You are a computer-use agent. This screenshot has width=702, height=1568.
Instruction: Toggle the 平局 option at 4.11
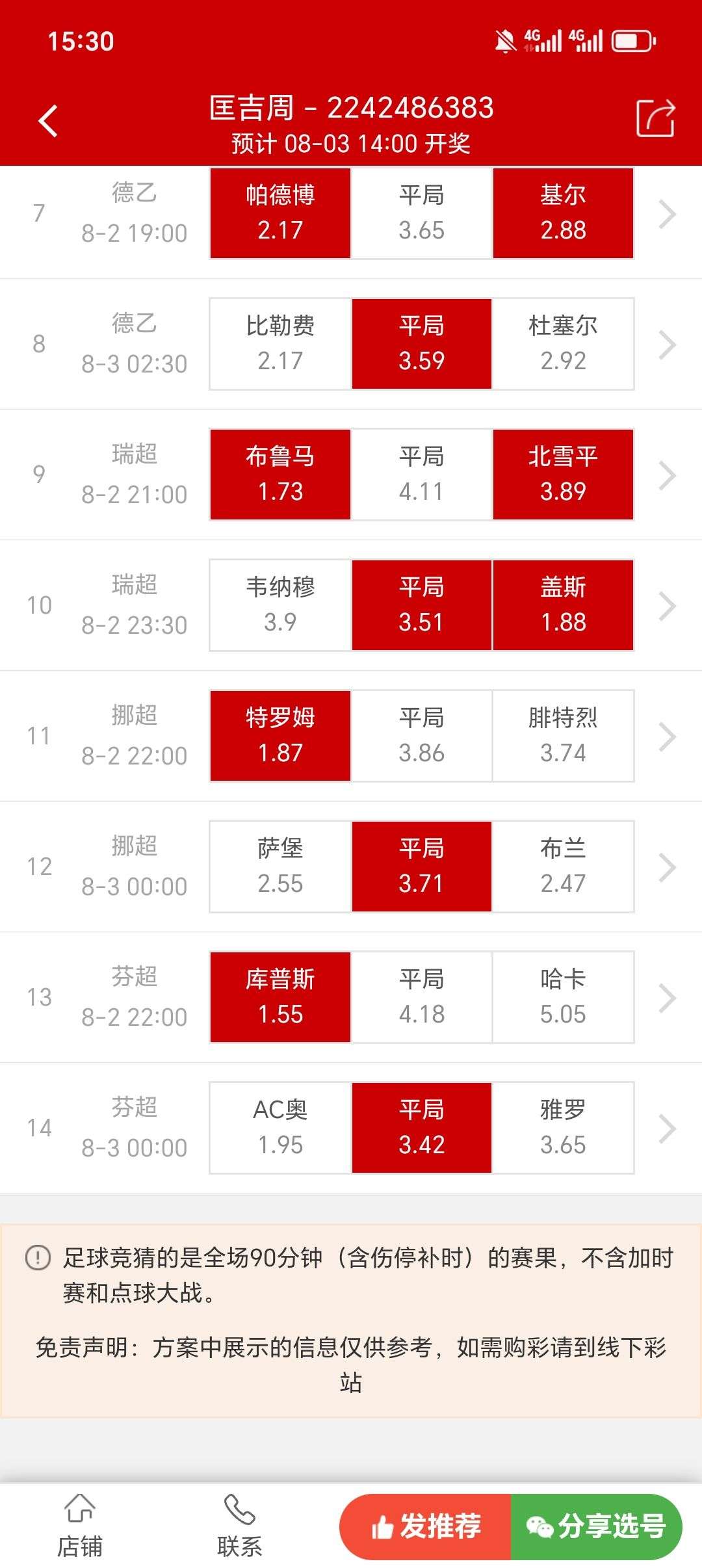pos(421,475)
